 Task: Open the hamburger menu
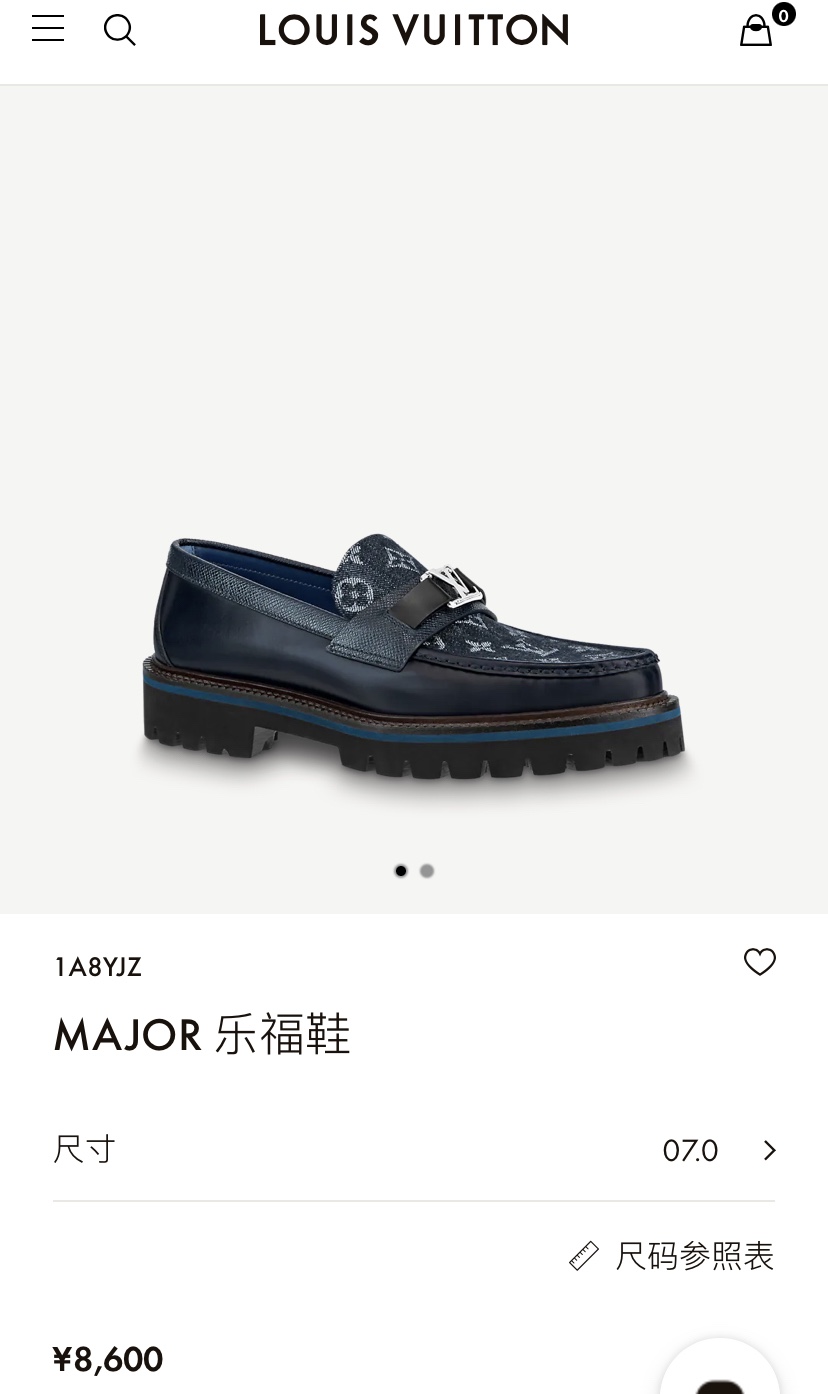48,29
